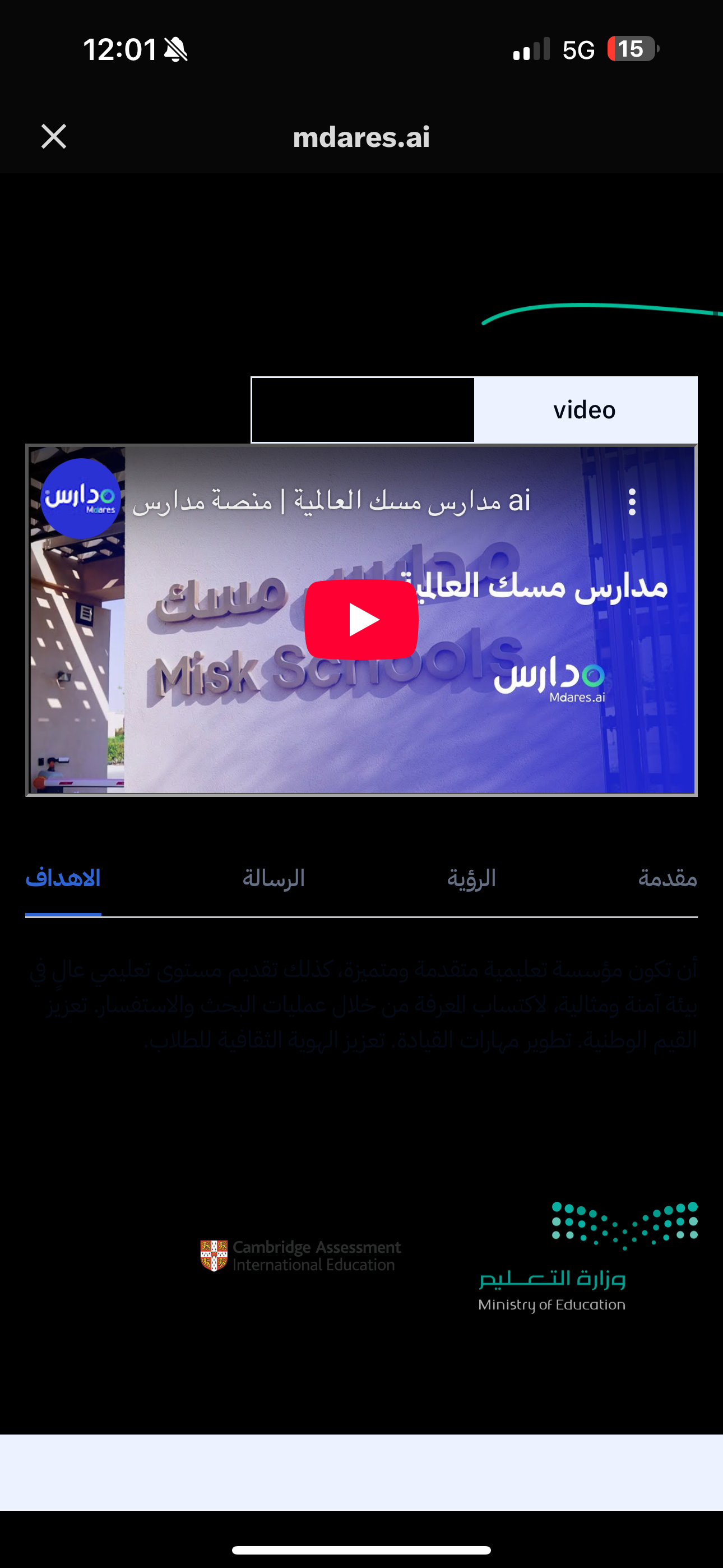Switch to the الرسالة tab

274,878
